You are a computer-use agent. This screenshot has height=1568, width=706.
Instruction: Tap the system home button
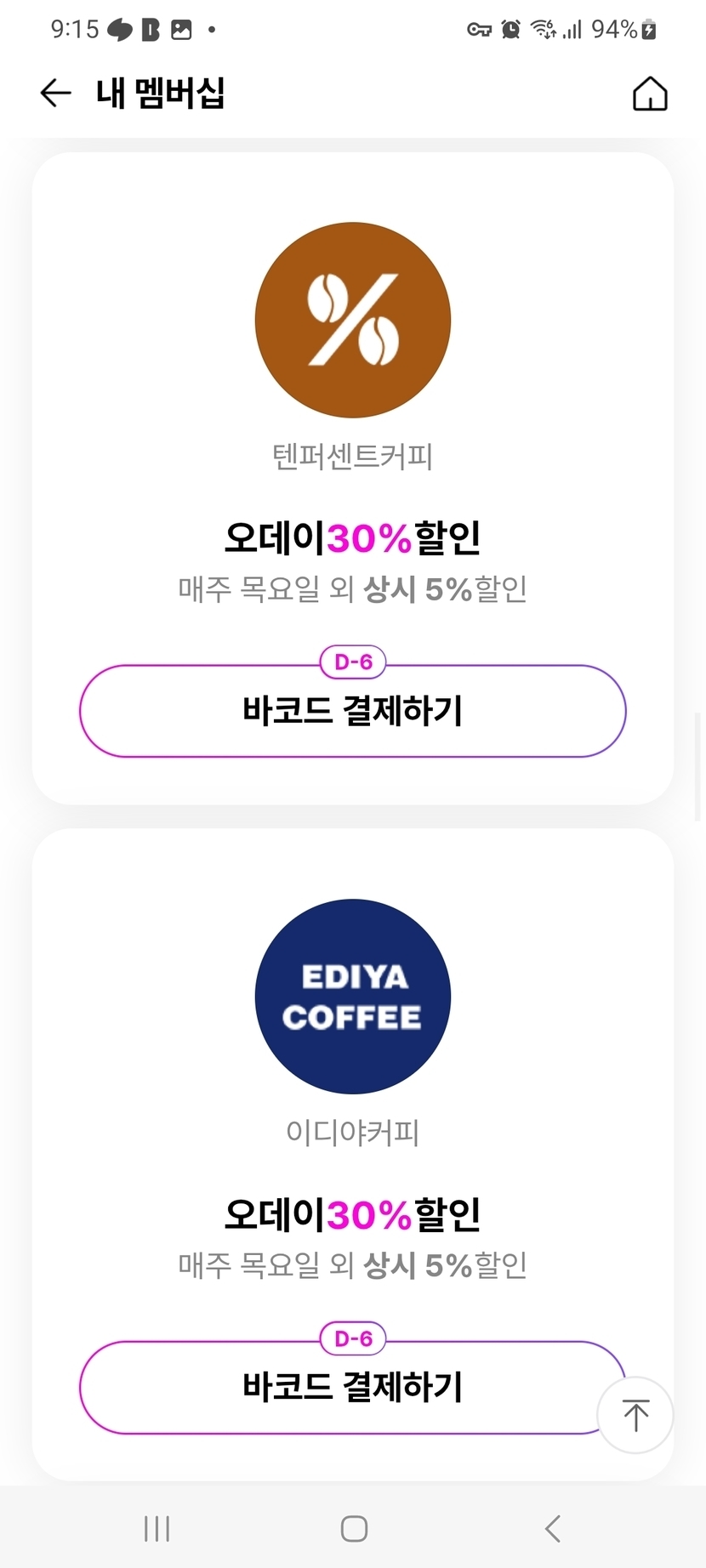point(354,1528)
